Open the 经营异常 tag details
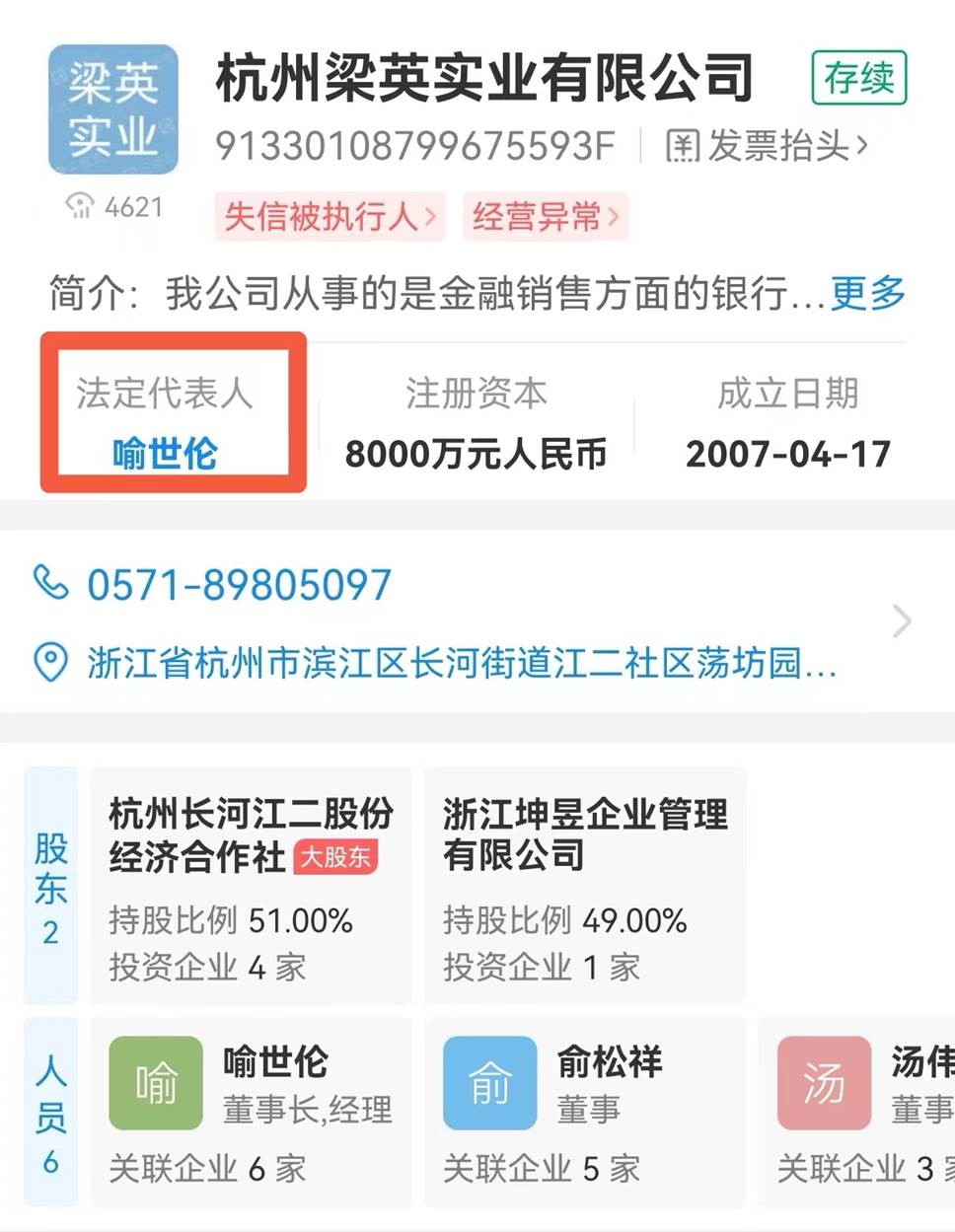 [x=545, y=216]
